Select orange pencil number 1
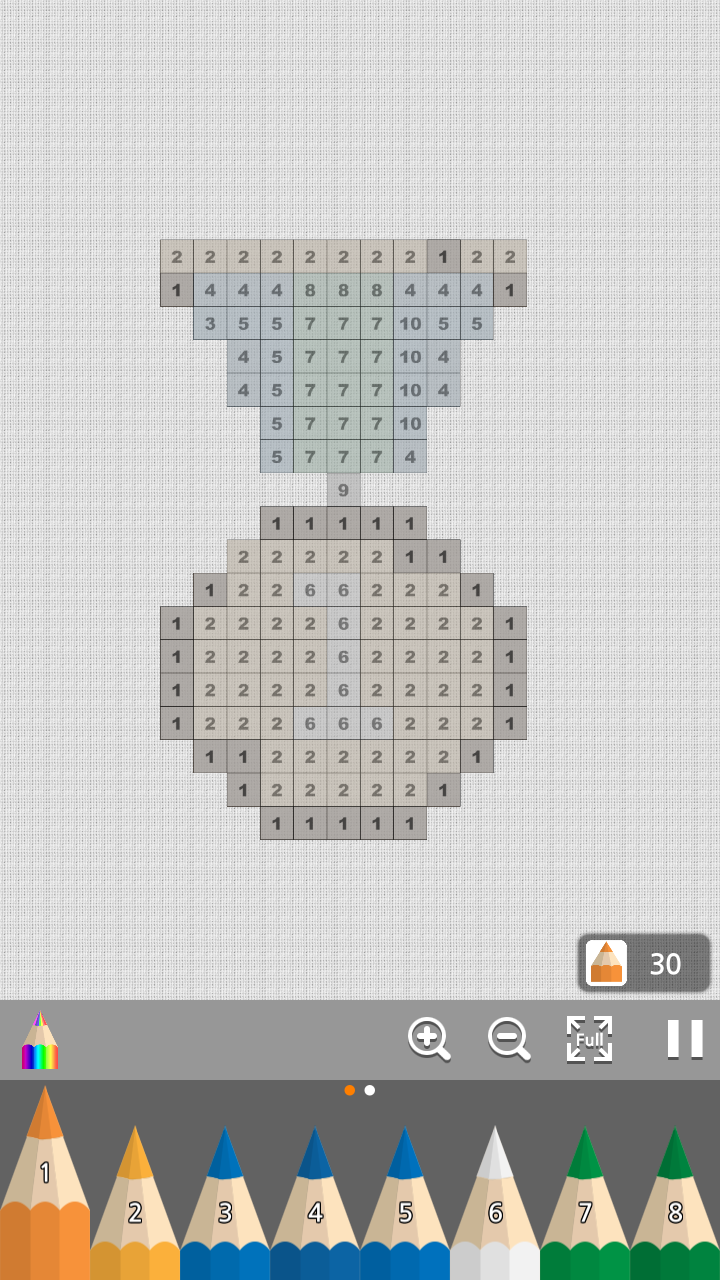The width and height of the screenshot is (720, 1280). point(45,1190)
